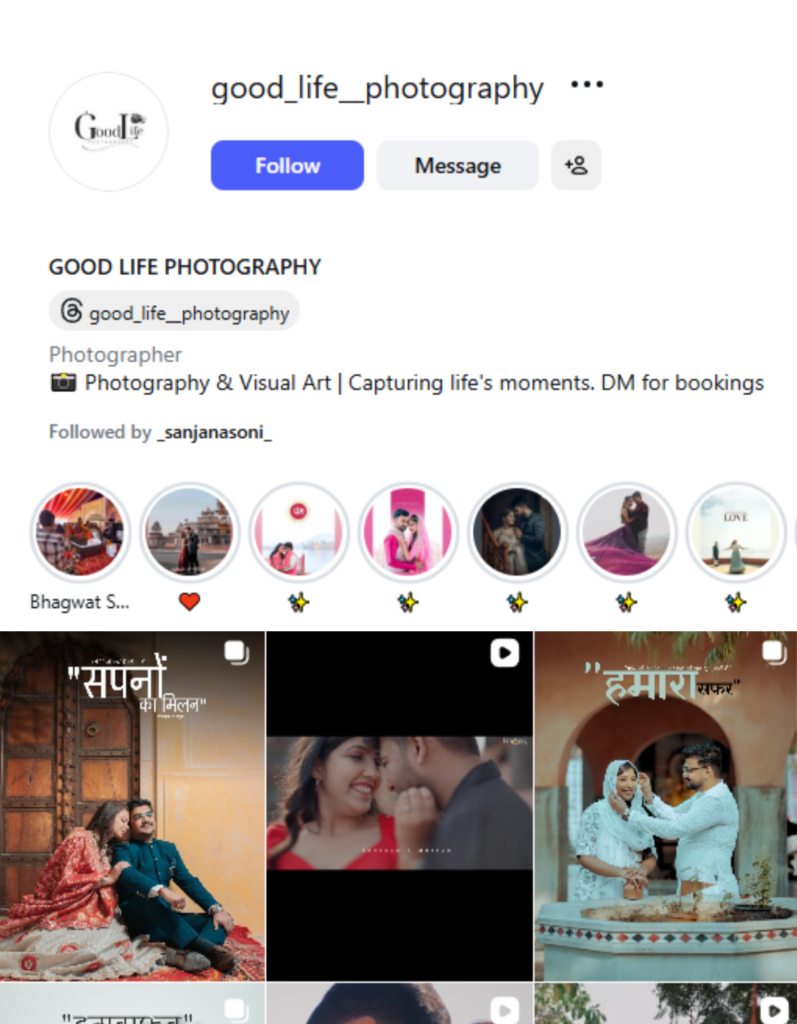Image resolution: width=797 pixels, height=1024 pixels.
Task: Open the red heart story highlight
Action: 189,532
